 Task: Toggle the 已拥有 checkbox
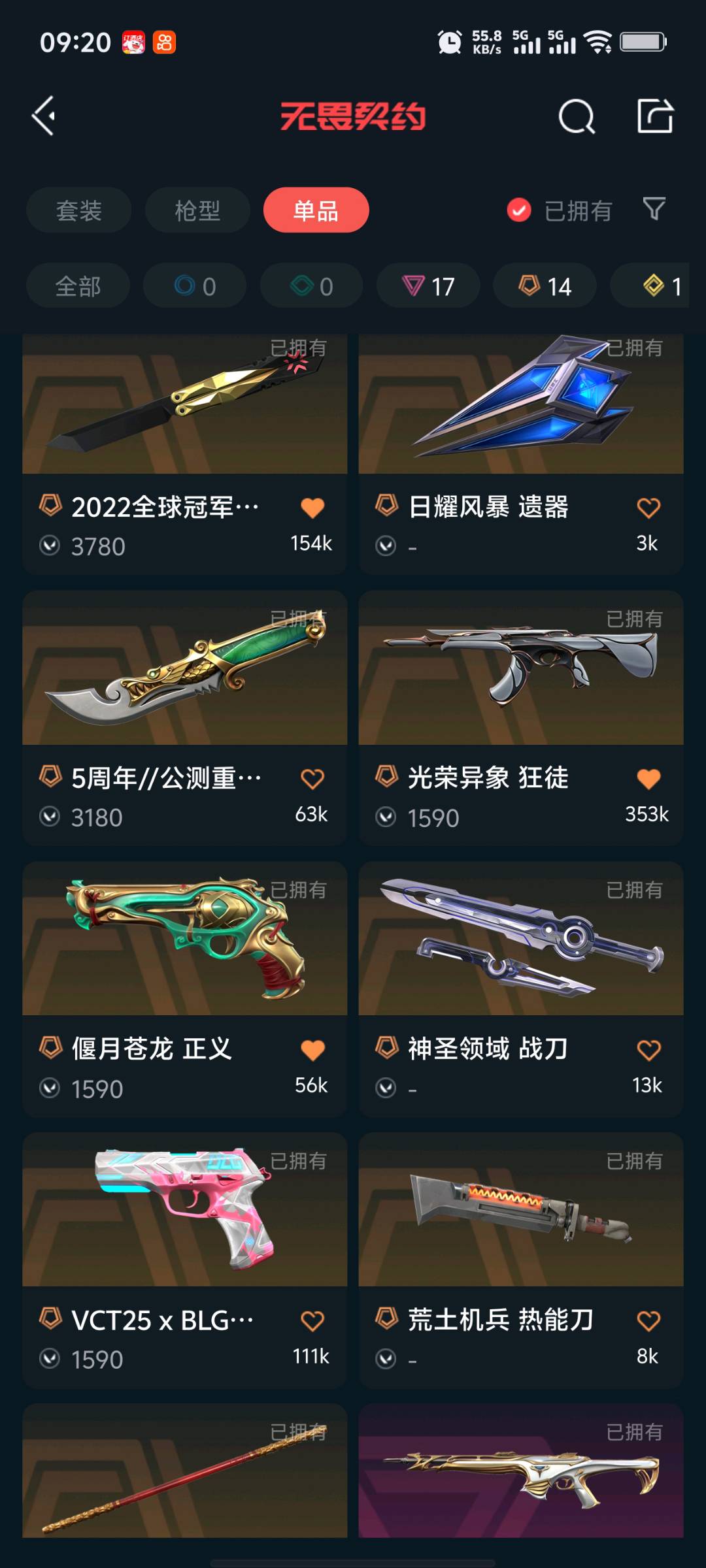(x=519, y=210)
